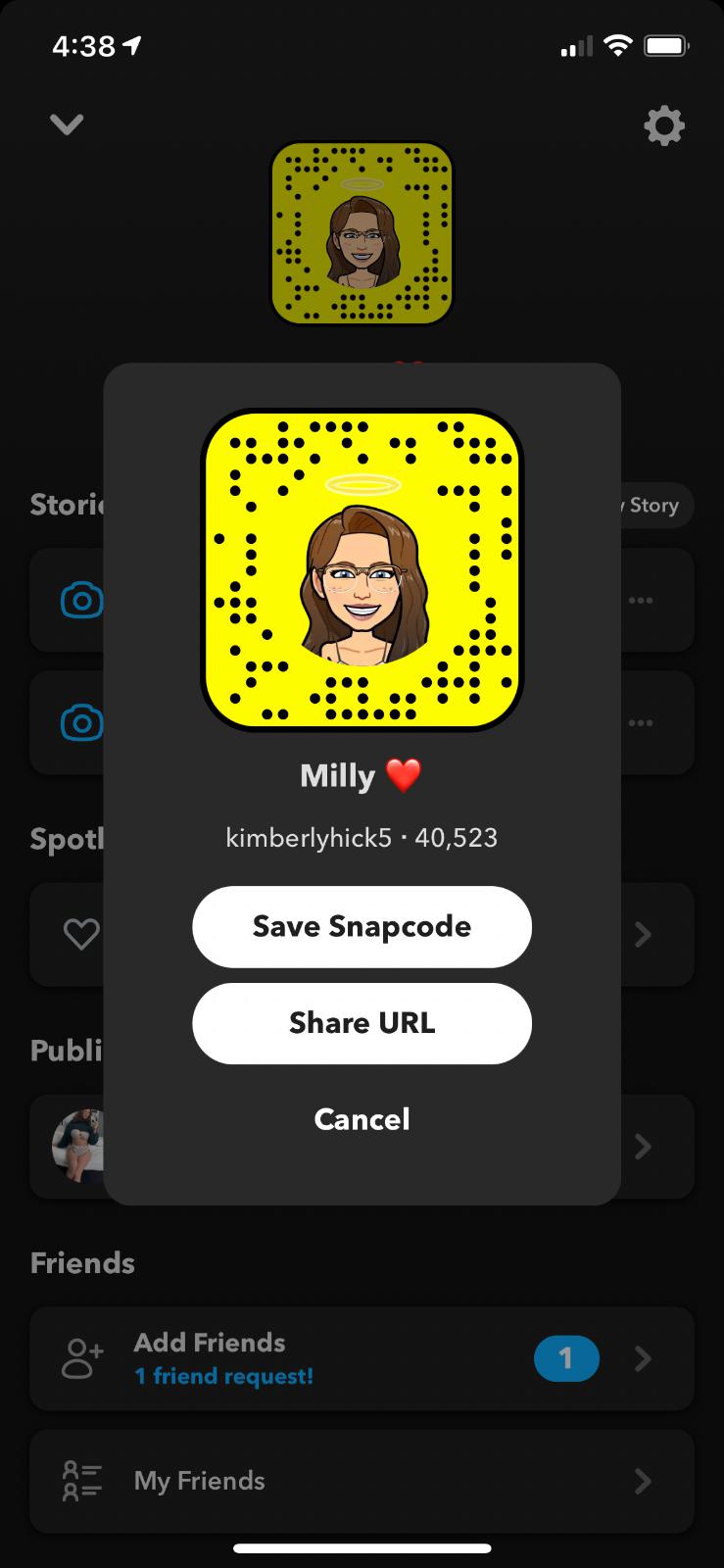Open the settings gear
This screenshot has height=1568, width=724.
663,125
